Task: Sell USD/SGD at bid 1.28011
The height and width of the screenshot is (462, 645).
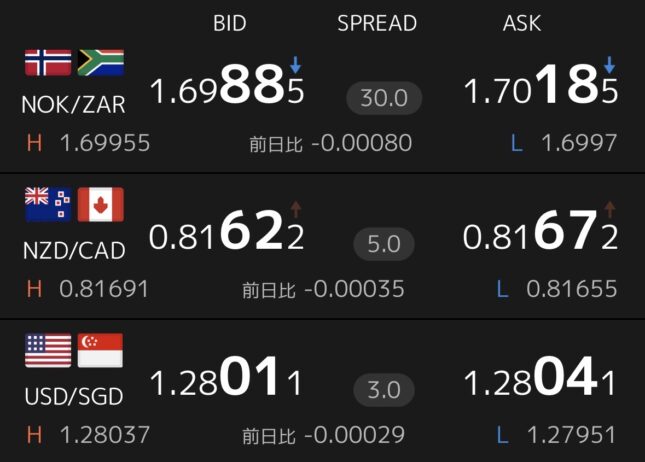Action: coord(227,377)
